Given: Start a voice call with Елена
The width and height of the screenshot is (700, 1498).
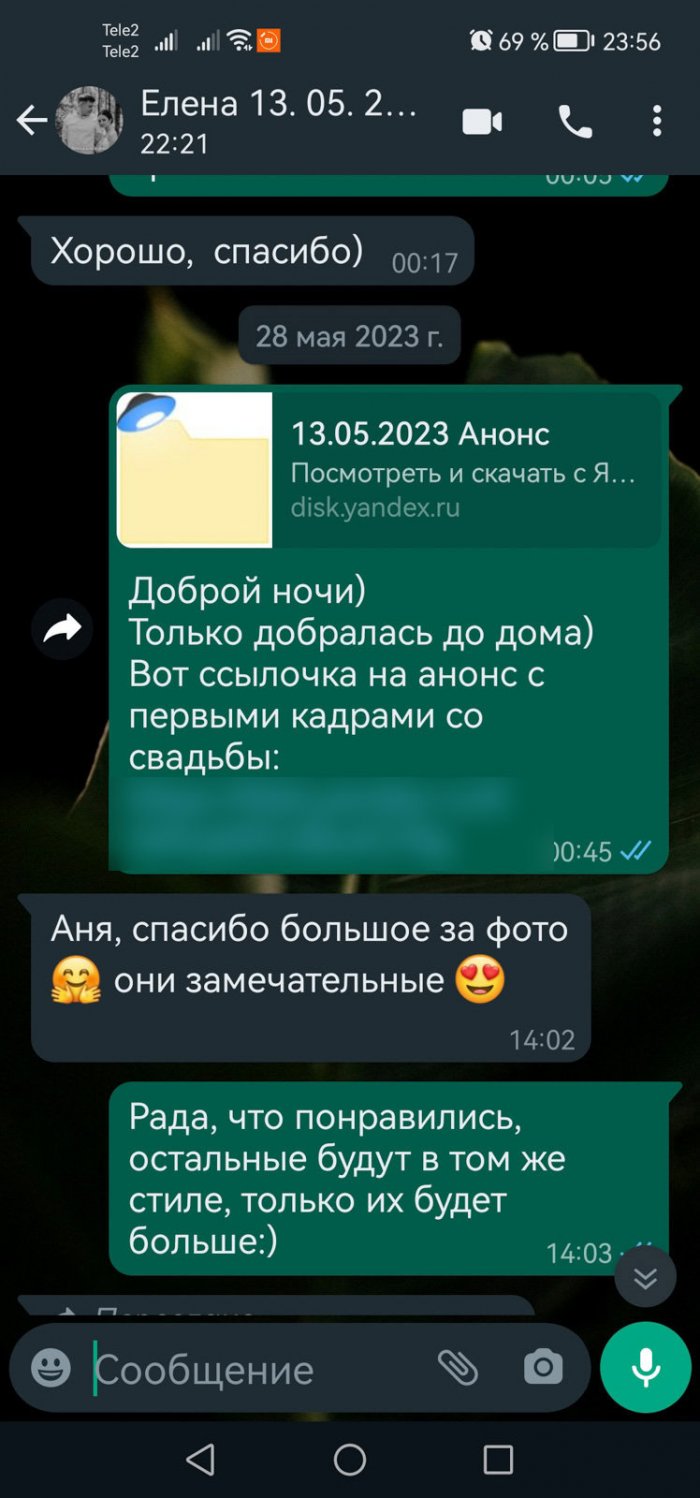Looking at the screenshot, I should [x=574, y=122].
